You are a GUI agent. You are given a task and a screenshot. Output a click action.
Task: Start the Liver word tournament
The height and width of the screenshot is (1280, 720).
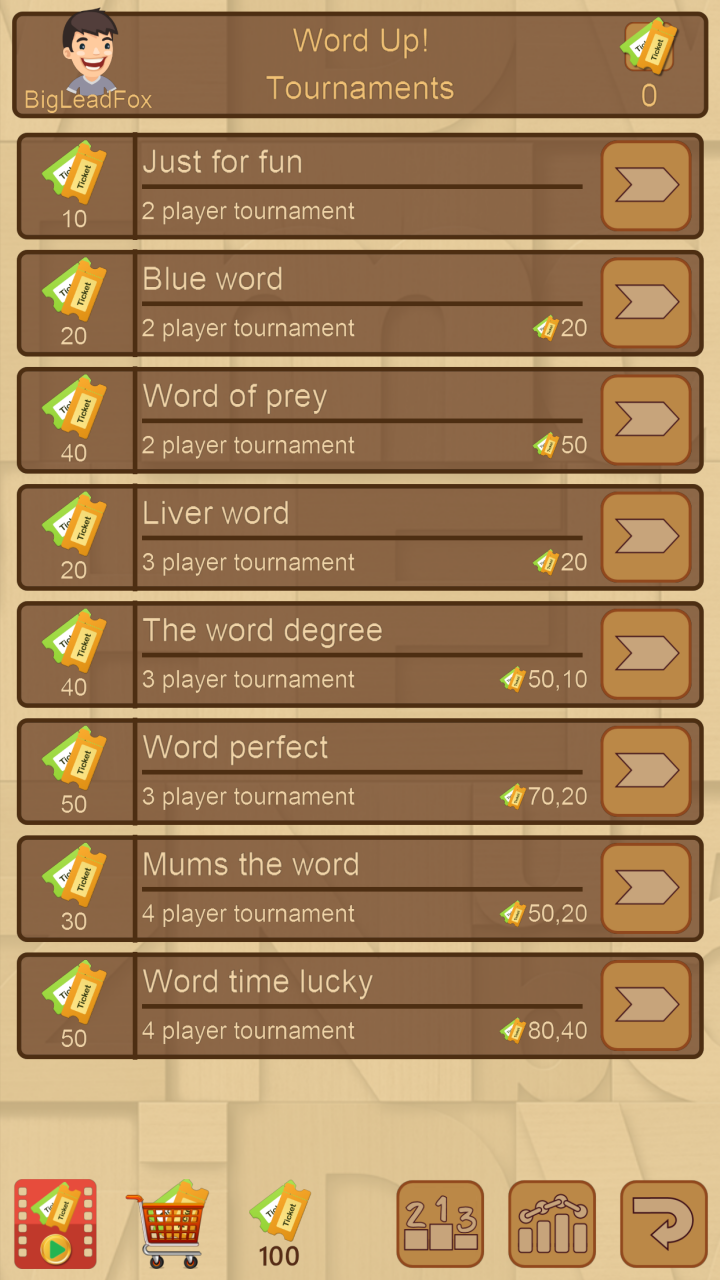646,537
